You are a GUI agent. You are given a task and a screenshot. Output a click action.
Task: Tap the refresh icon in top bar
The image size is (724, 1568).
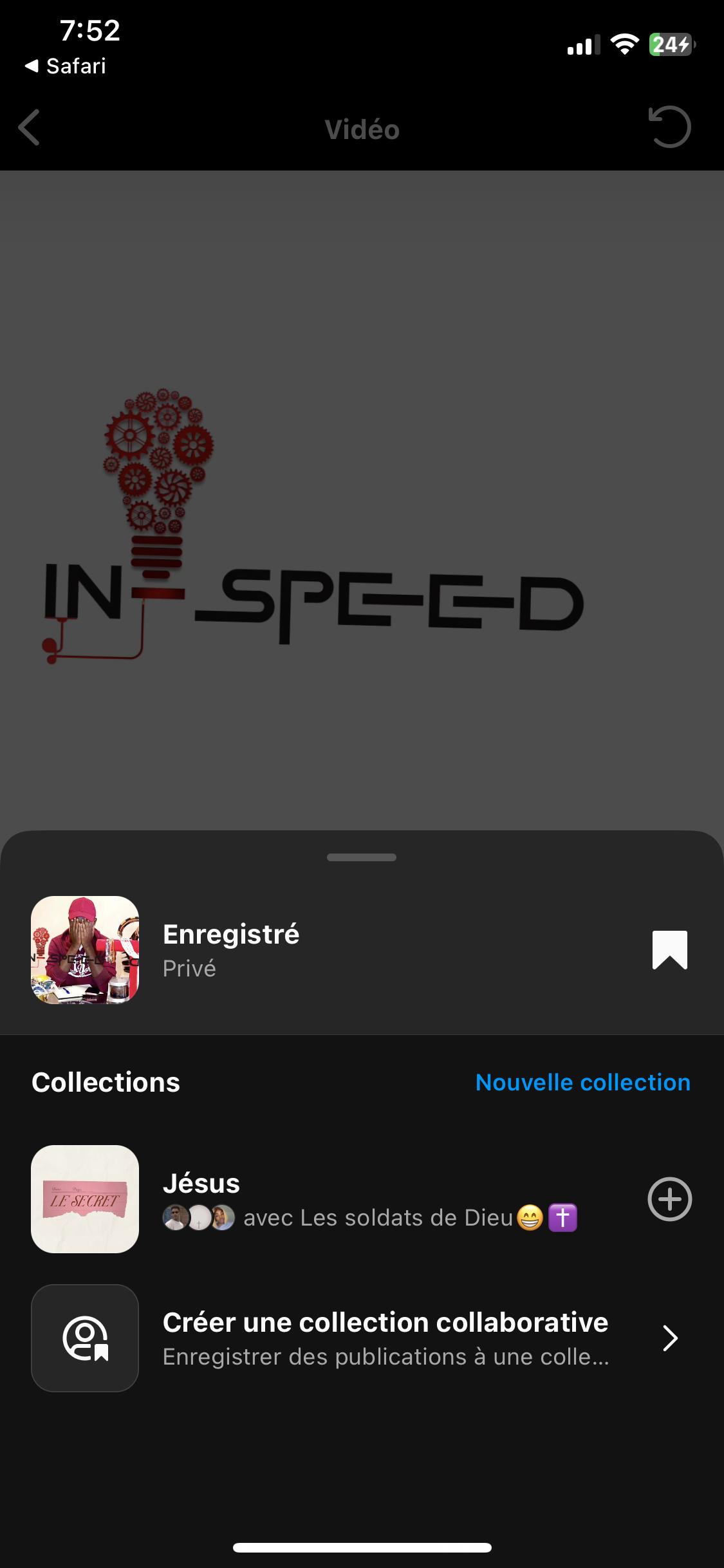(x=669, y=127)
